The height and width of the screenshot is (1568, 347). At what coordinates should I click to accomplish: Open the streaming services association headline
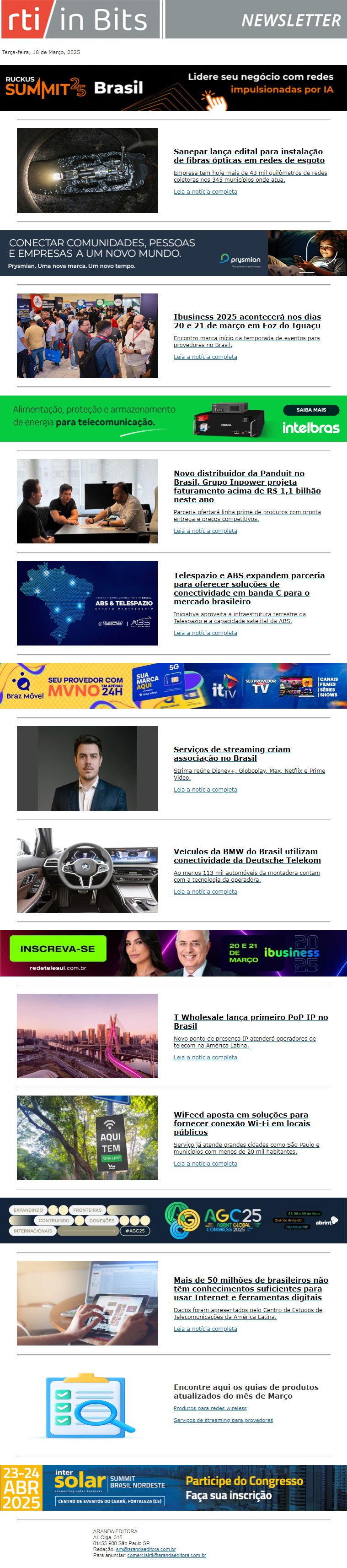point(231,754)
